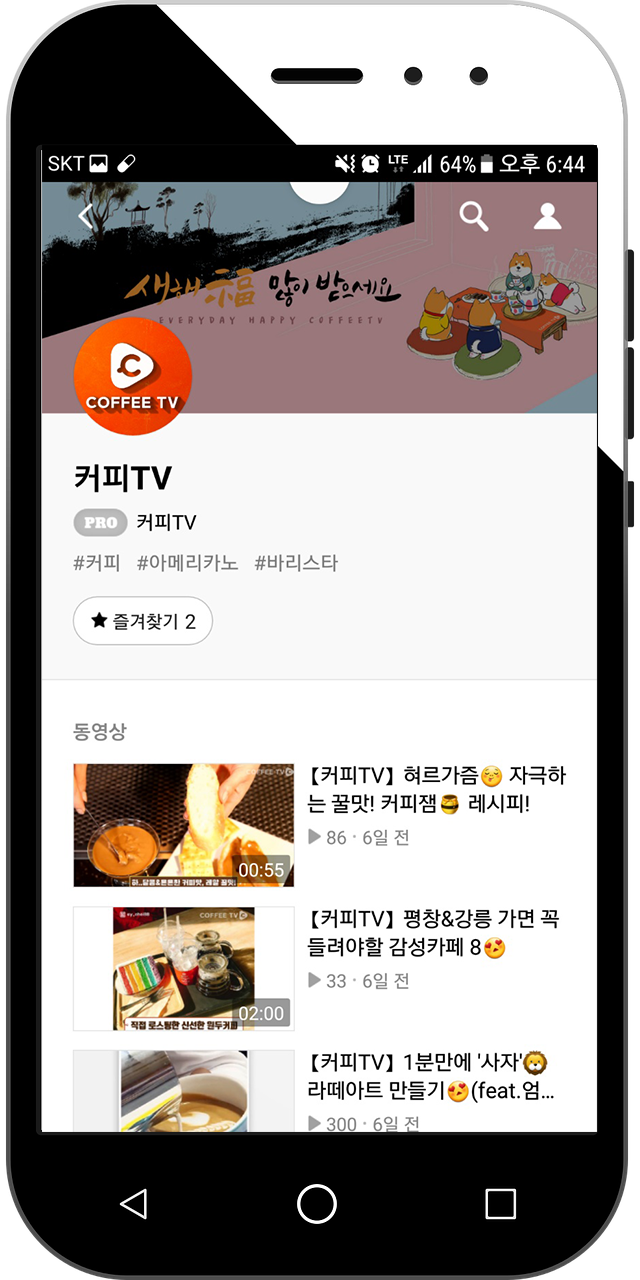Open the #커피 hashtag
The width and height of the screenshot is (640, 1280).
97,563
